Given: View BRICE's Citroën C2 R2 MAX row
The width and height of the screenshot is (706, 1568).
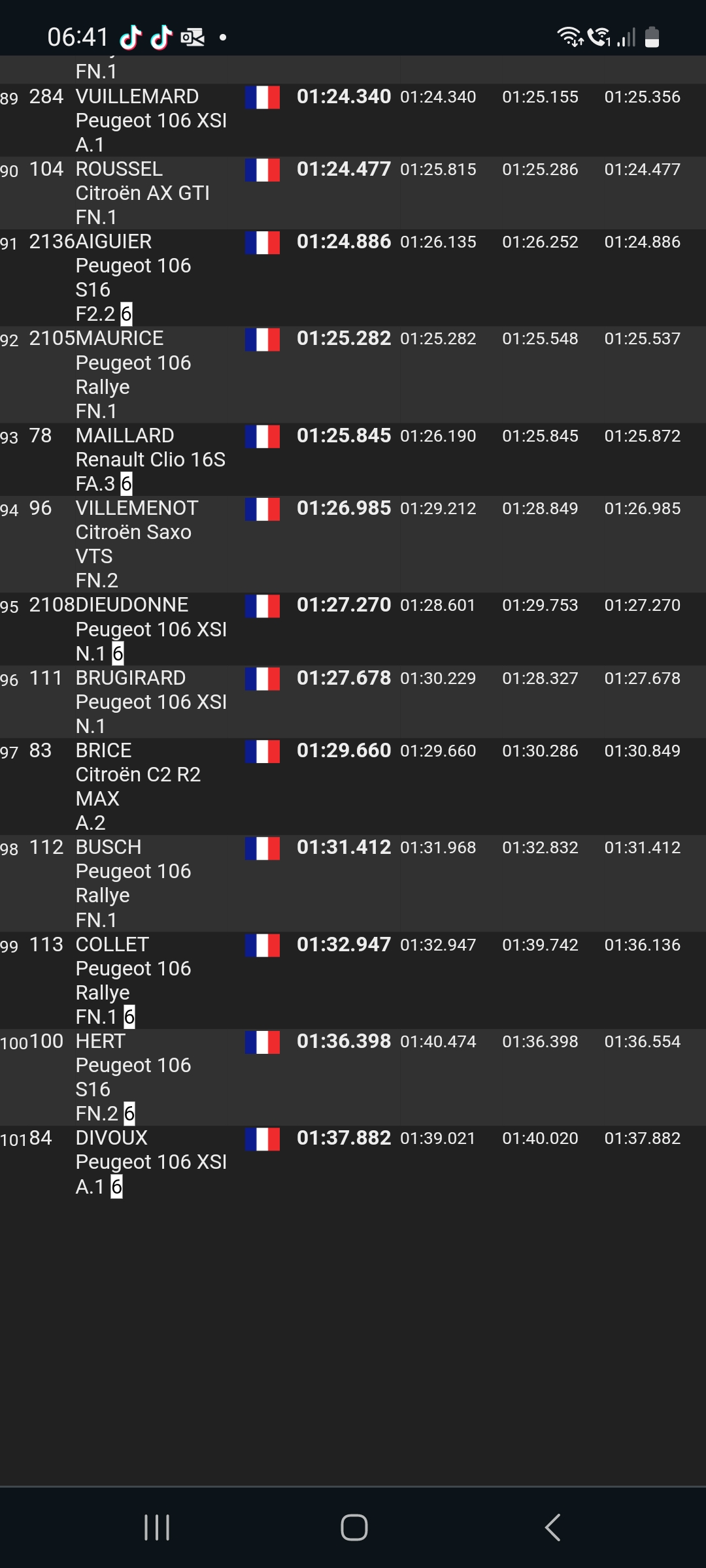Looking at the screenshot, I should click(353, 786).
